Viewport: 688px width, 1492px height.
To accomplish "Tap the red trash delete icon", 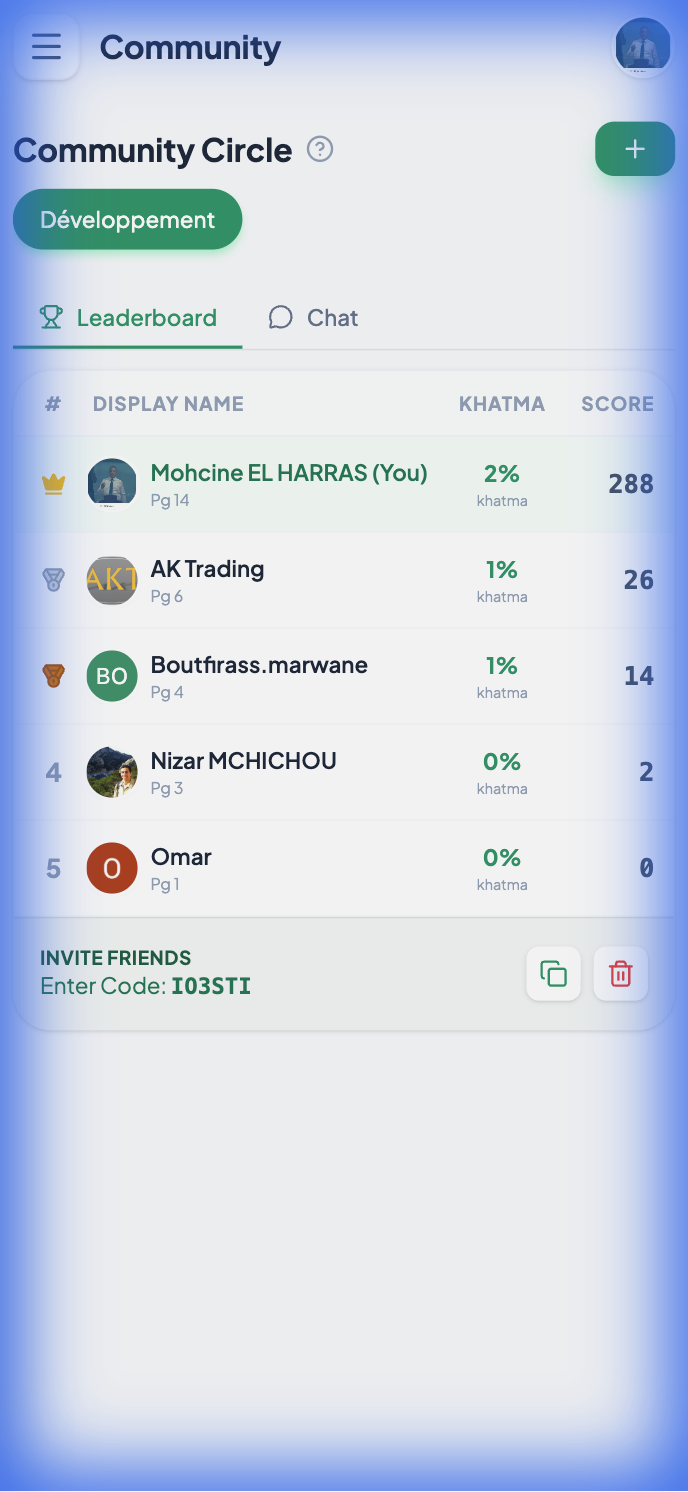I will [621, 973].
